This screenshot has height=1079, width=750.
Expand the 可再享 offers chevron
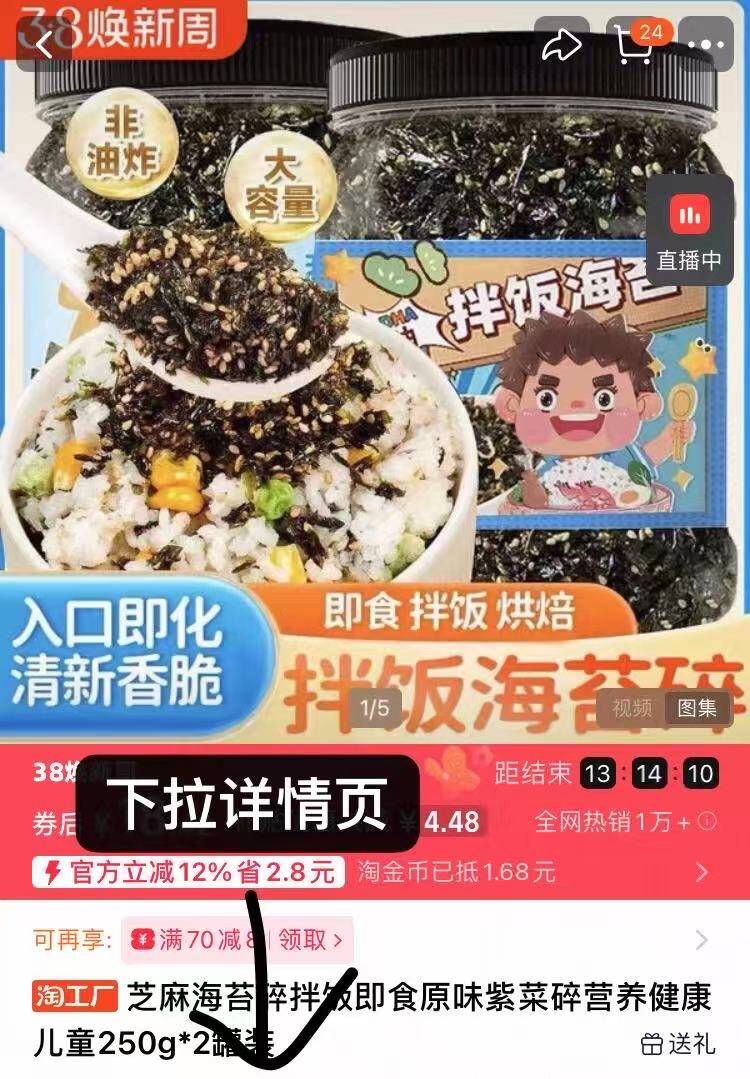click(702, 940)
